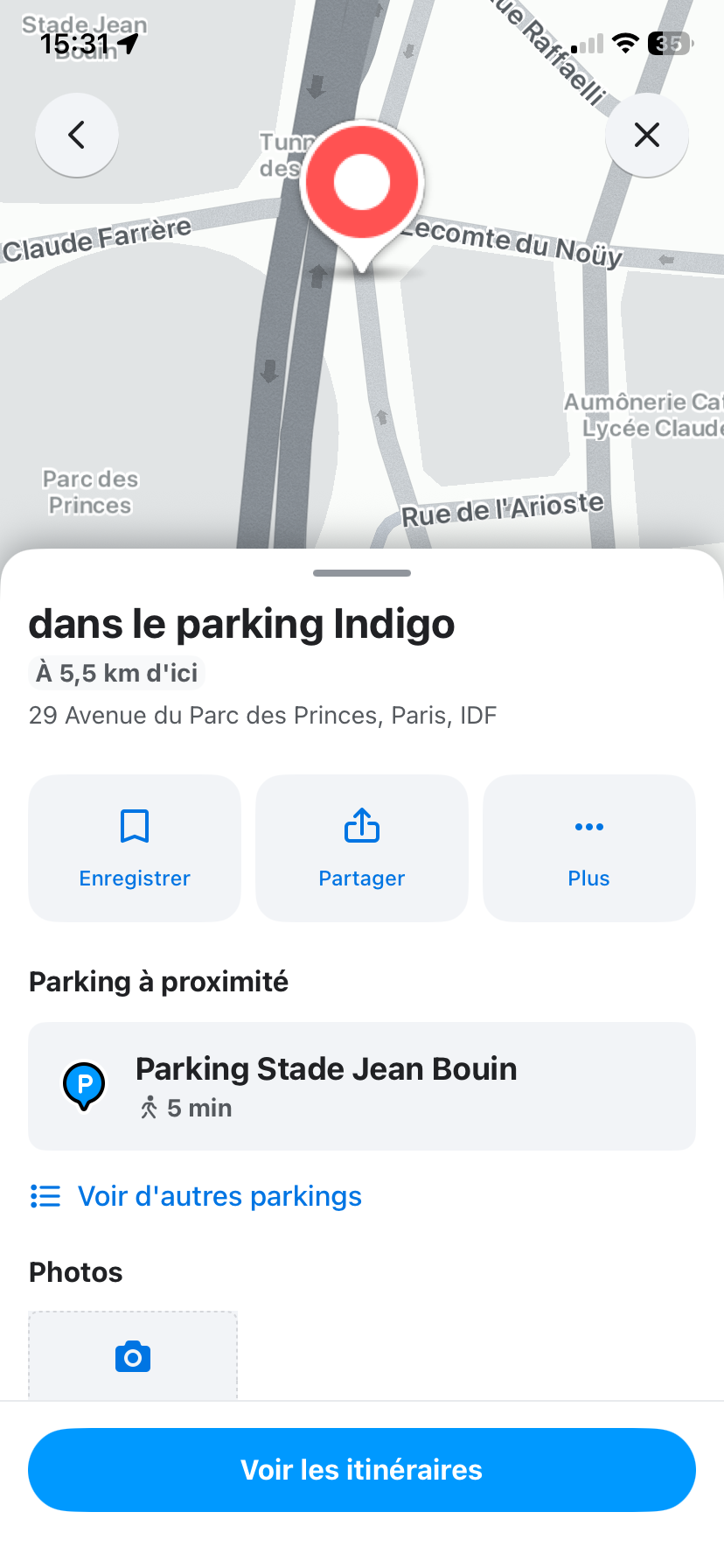Tap Voir les itinéraires button
The image size is (724, 1568).
(x=362, y=1470)
